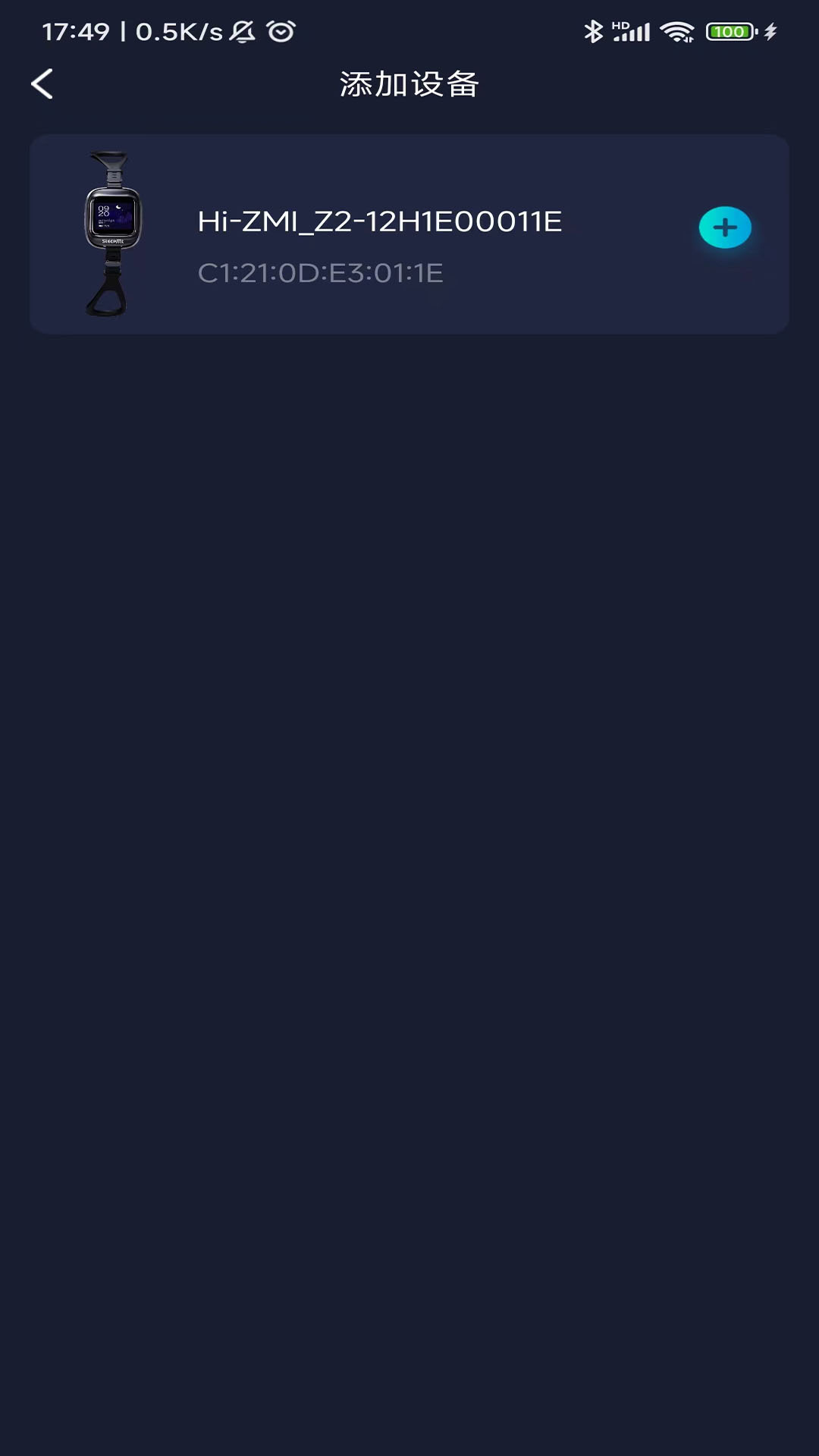Tap the plus button to pair Hi-ZMI_Z2

[x=724, y=227]
